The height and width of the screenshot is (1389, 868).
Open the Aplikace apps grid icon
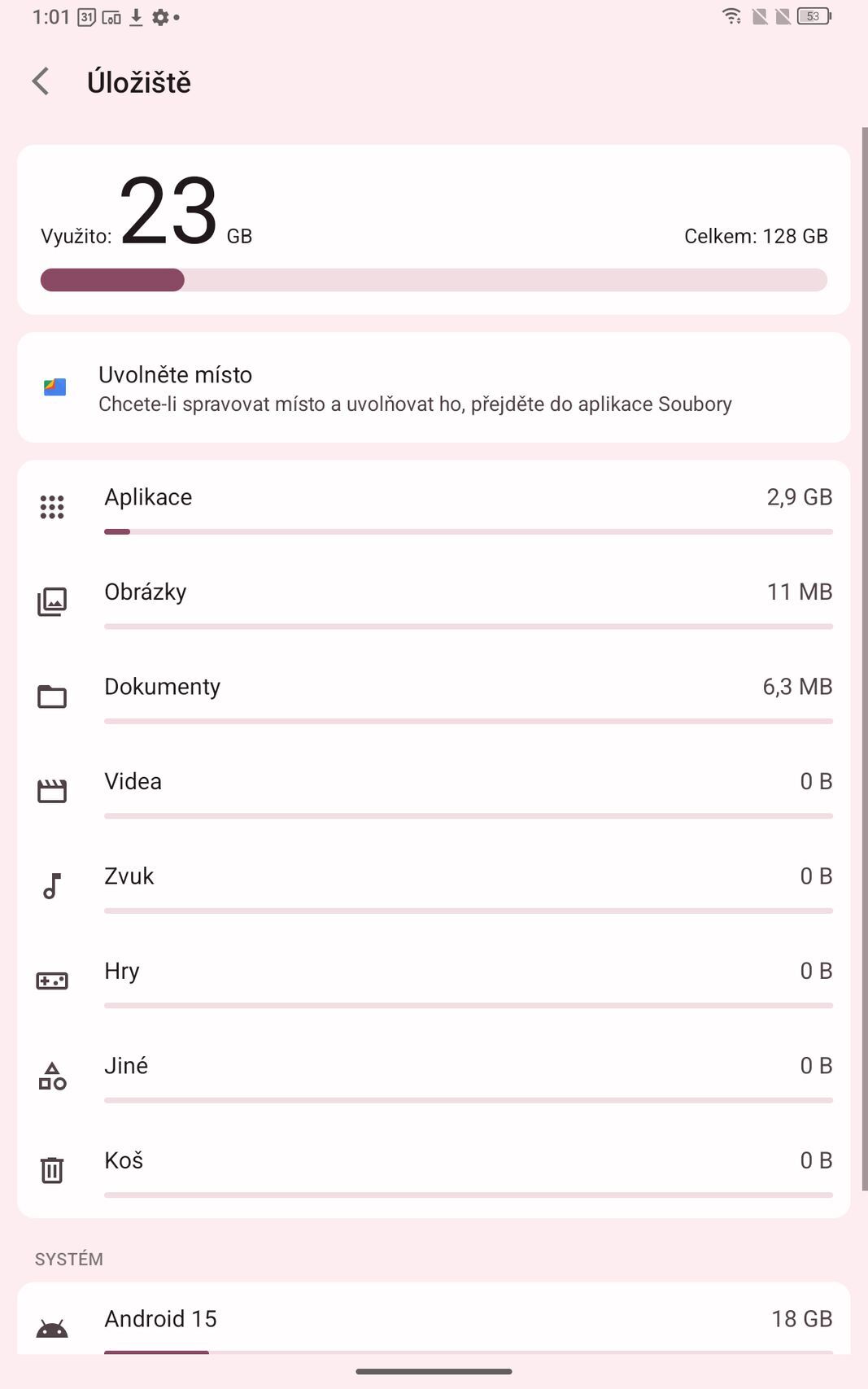point(52,507)
